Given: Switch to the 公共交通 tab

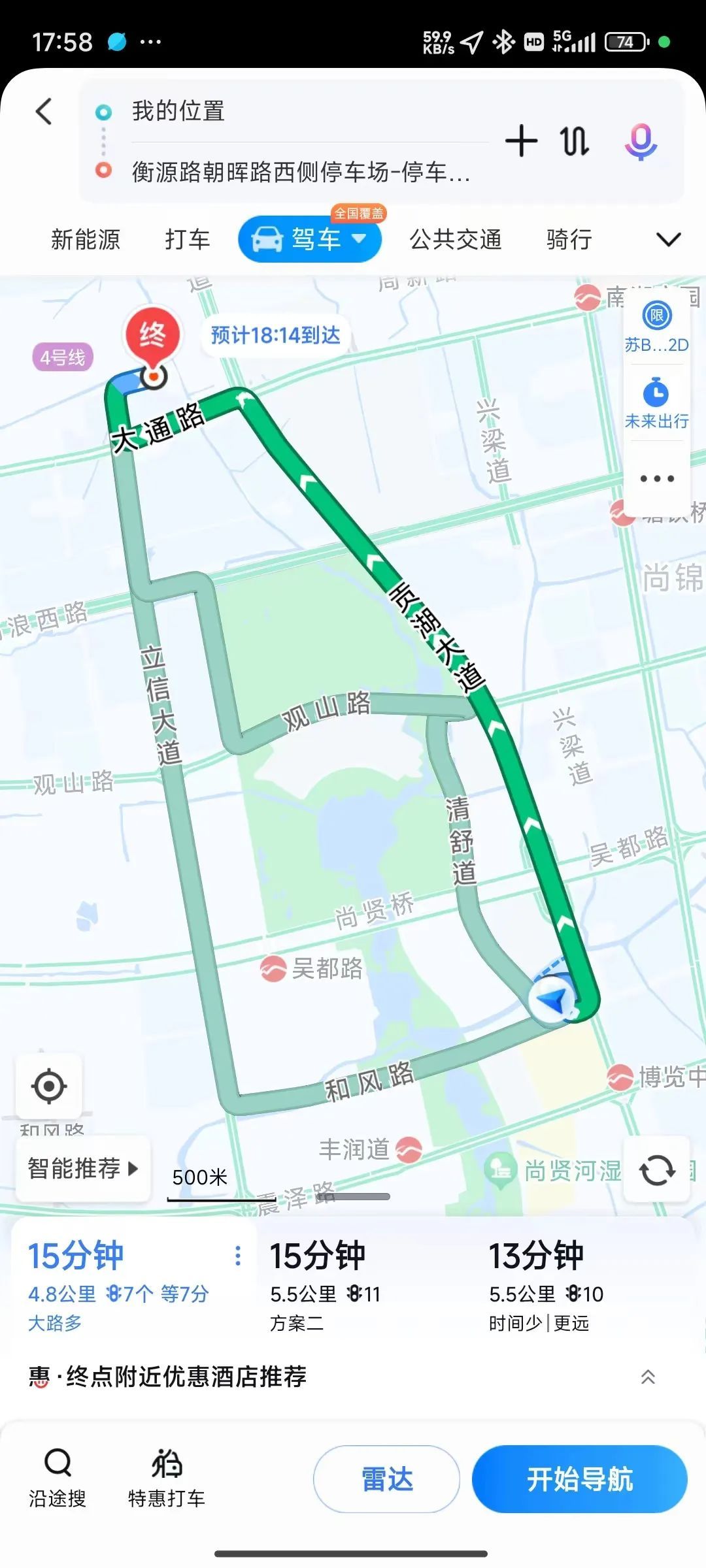Looking at the screenshot, I should coord(456,239).
